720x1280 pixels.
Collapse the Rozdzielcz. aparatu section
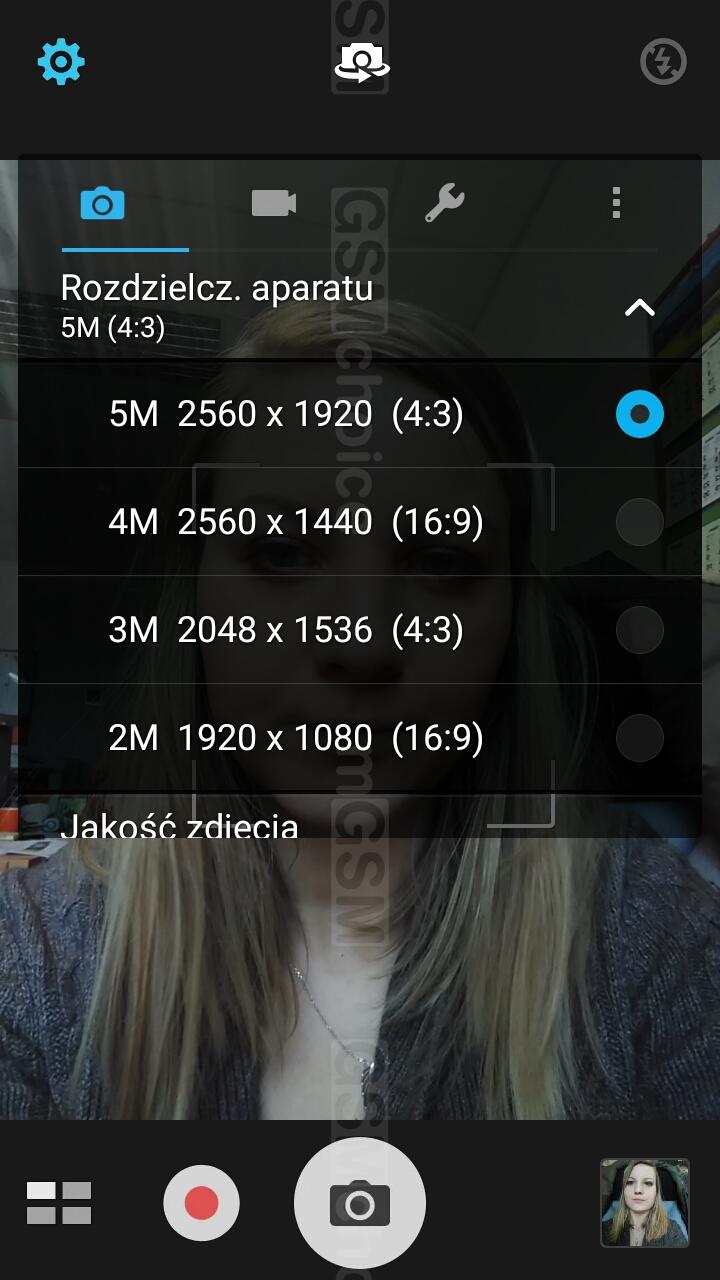click(639, 307)
